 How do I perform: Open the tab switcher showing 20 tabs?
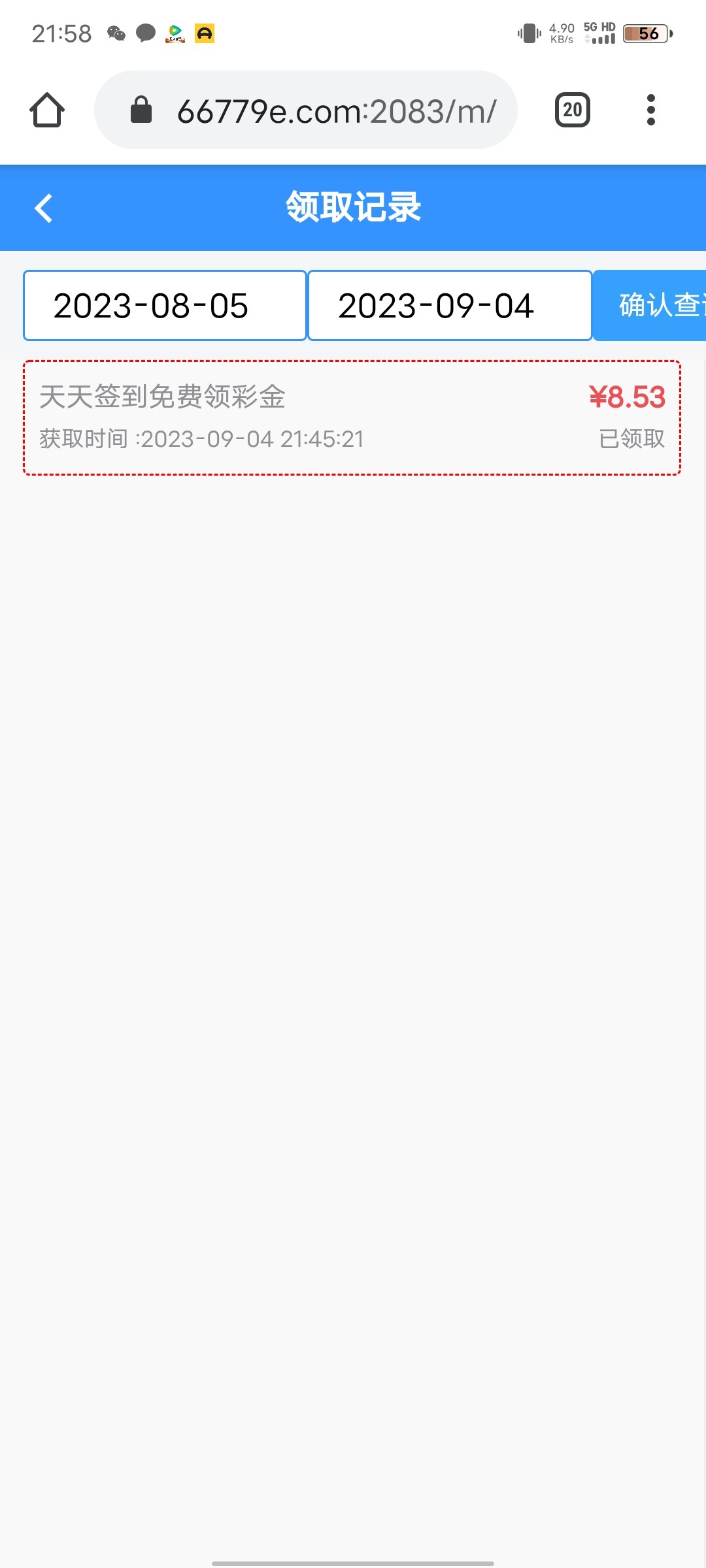click(x=572, y=110)
